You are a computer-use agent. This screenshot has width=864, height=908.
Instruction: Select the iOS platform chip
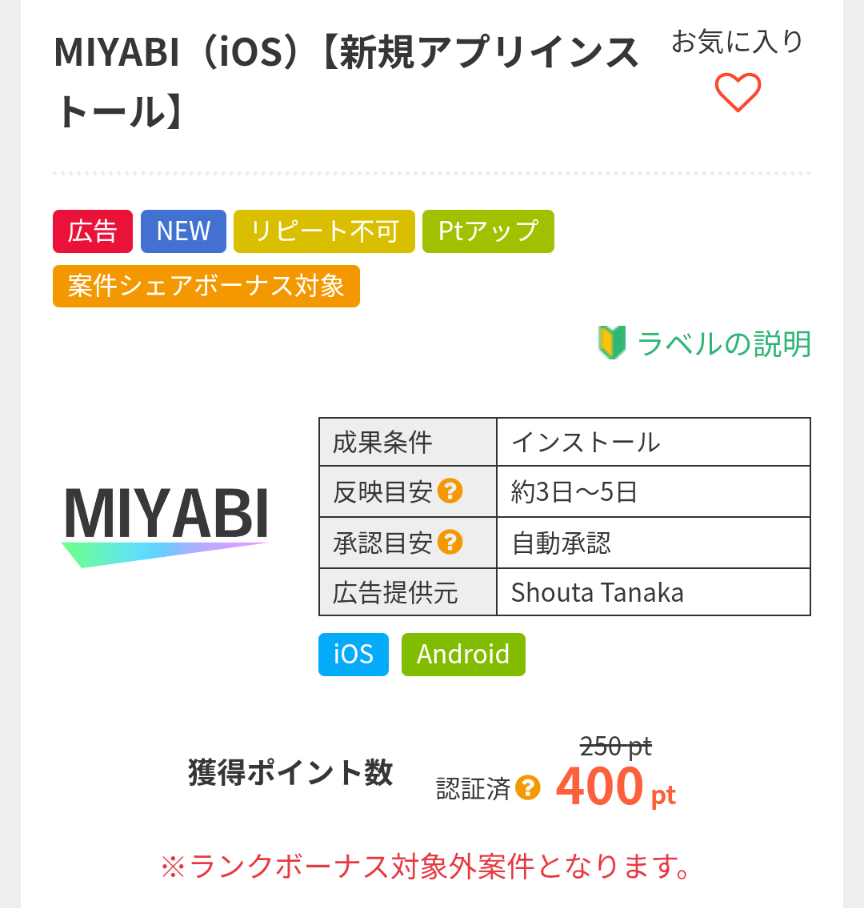(353, 654)
